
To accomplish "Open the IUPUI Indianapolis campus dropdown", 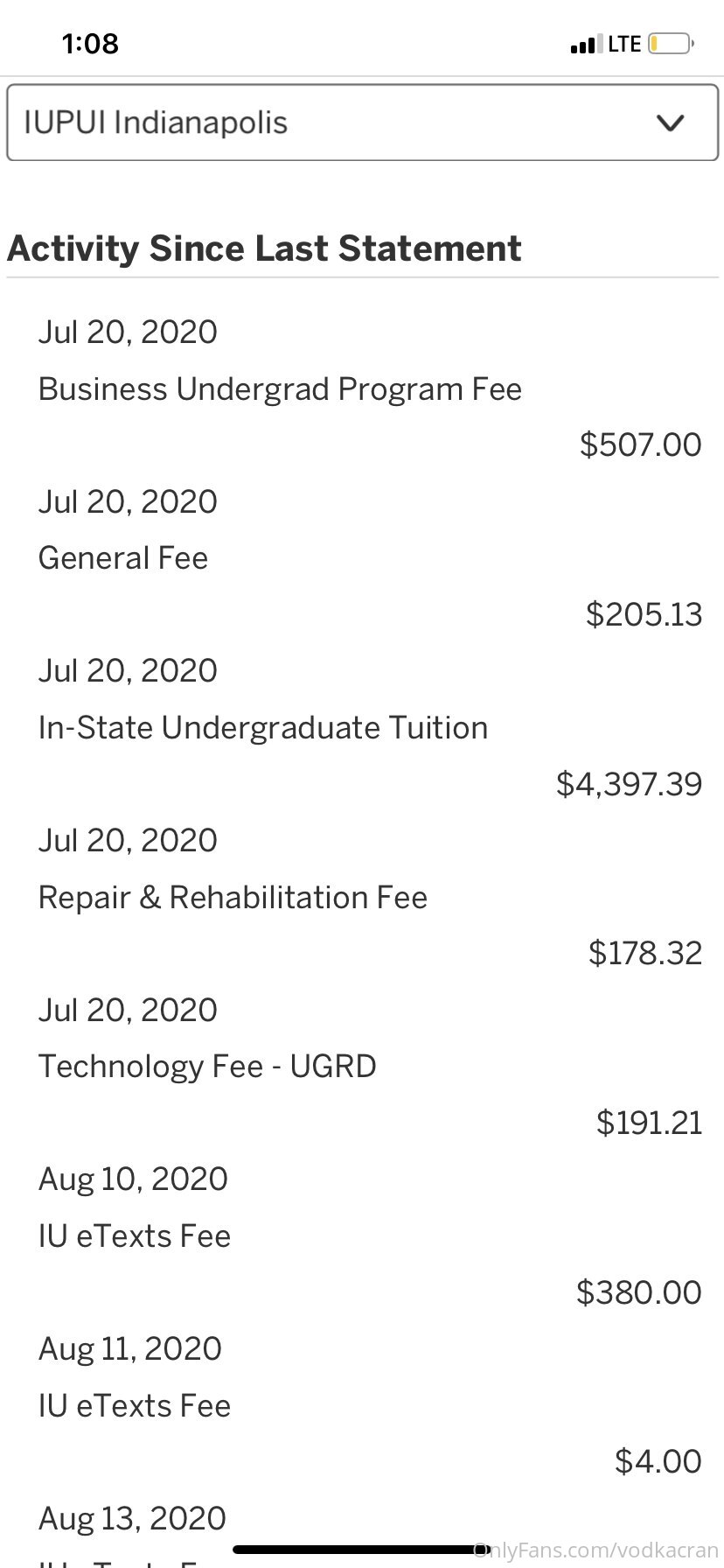I will (362, 122).
